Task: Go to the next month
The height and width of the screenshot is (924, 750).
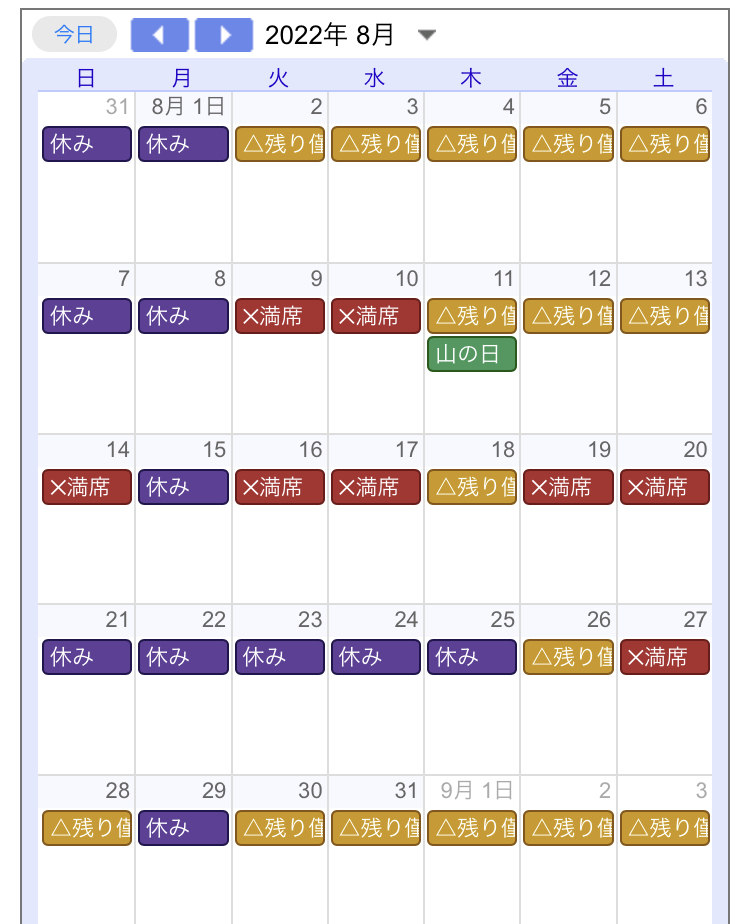Action: [x=224, y=35]
